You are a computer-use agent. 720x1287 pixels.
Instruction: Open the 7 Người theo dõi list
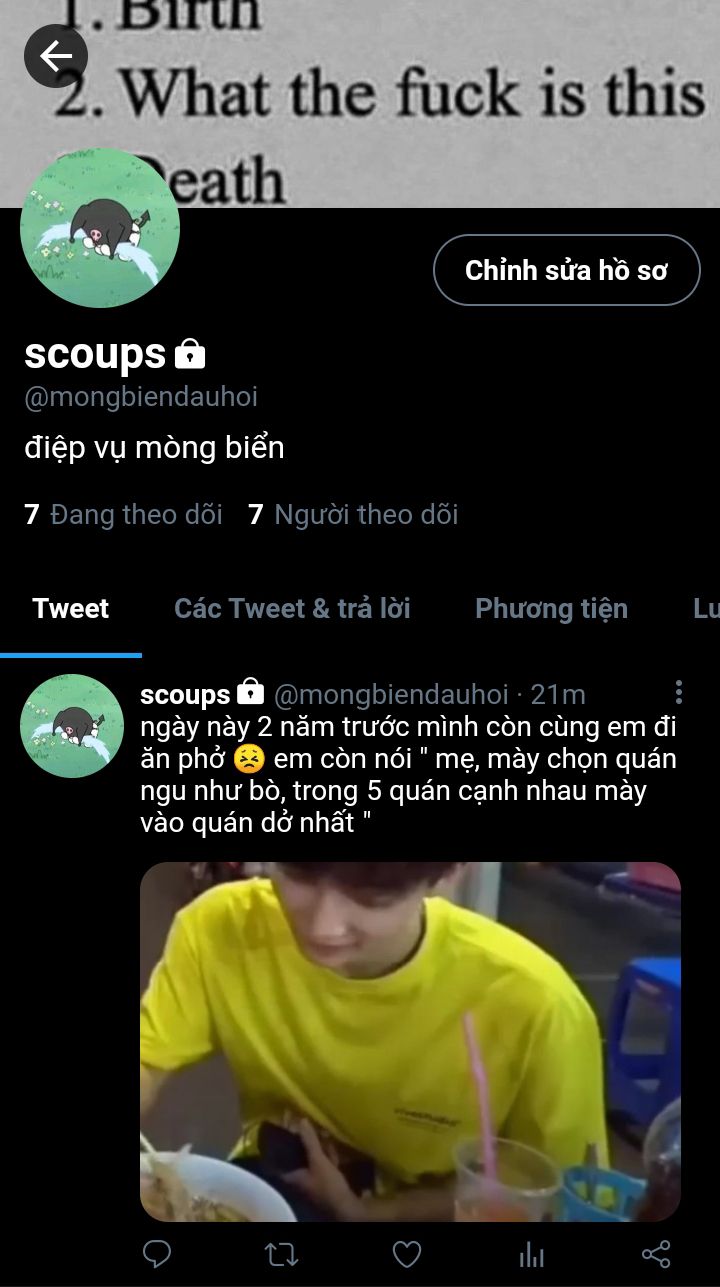click(353, 515)
